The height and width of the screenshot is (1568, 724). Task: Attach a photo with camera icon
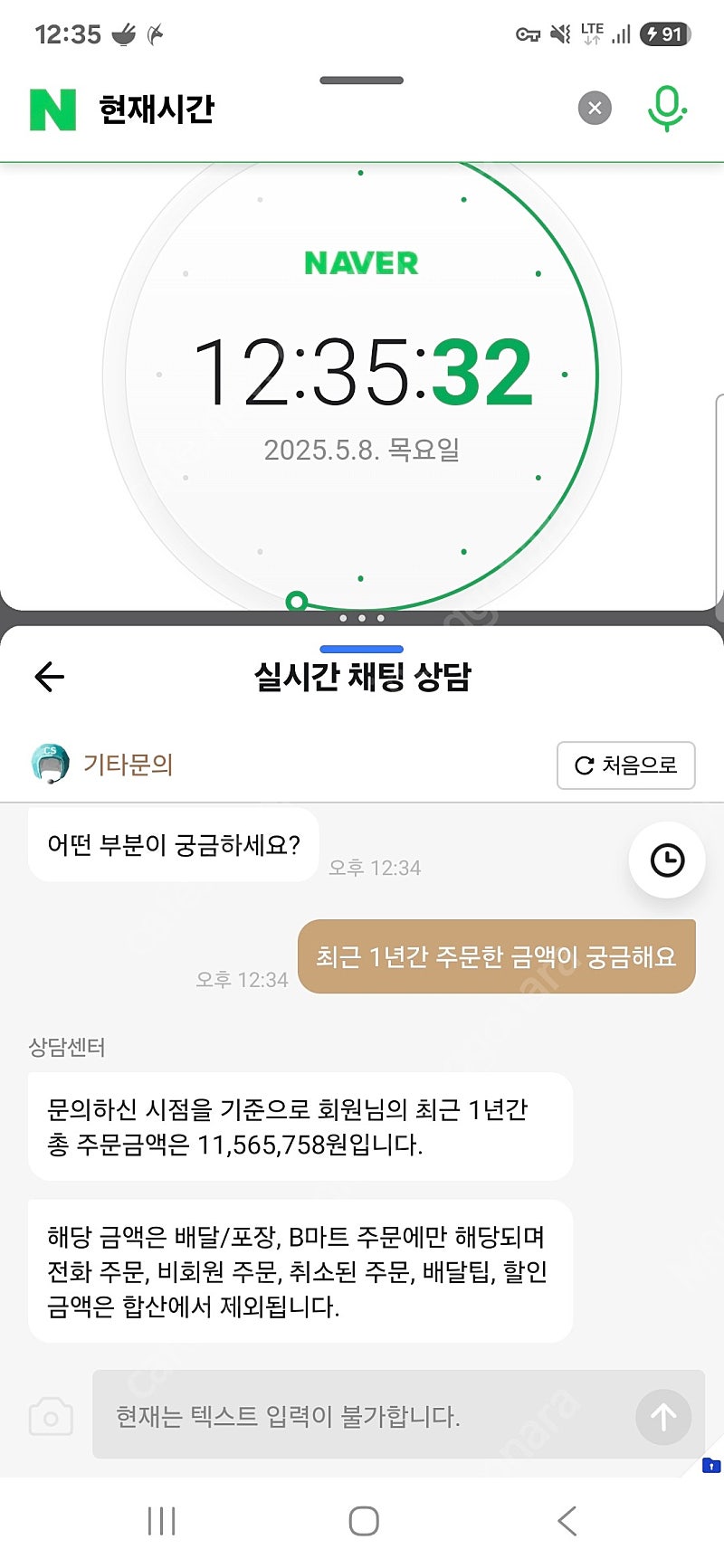click(x=51, y=1417)
